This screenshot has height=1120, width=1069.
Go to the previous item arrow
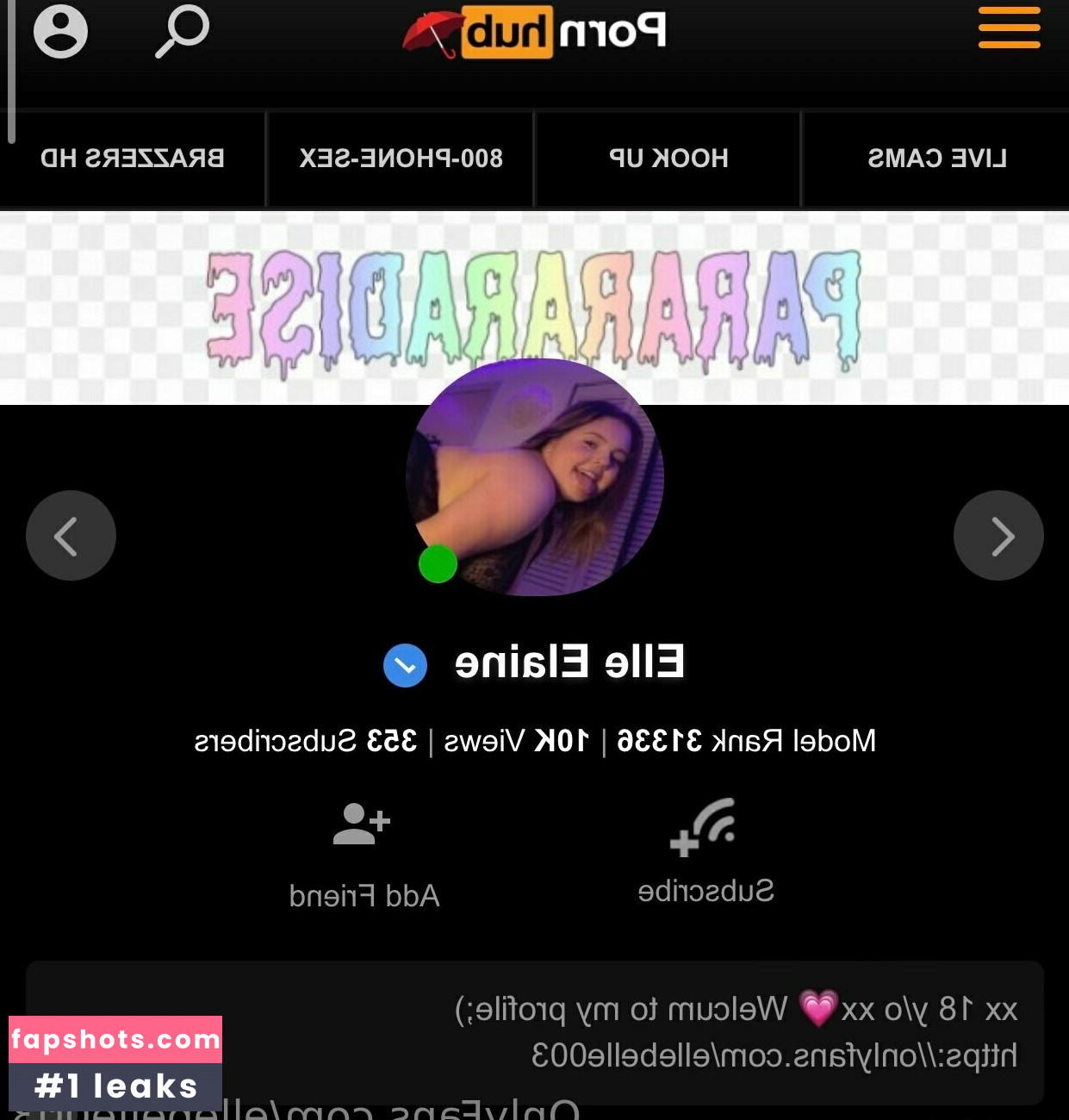(71, 536)
